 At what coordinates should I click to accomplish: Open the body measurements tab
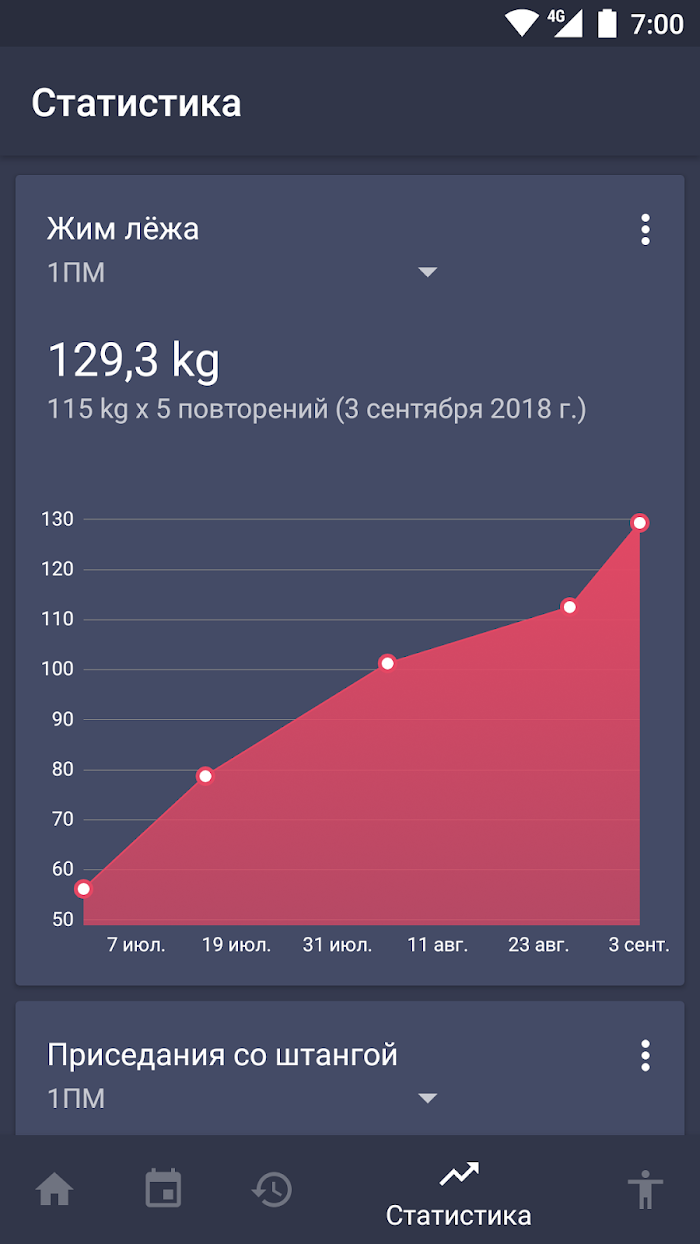645,1190
